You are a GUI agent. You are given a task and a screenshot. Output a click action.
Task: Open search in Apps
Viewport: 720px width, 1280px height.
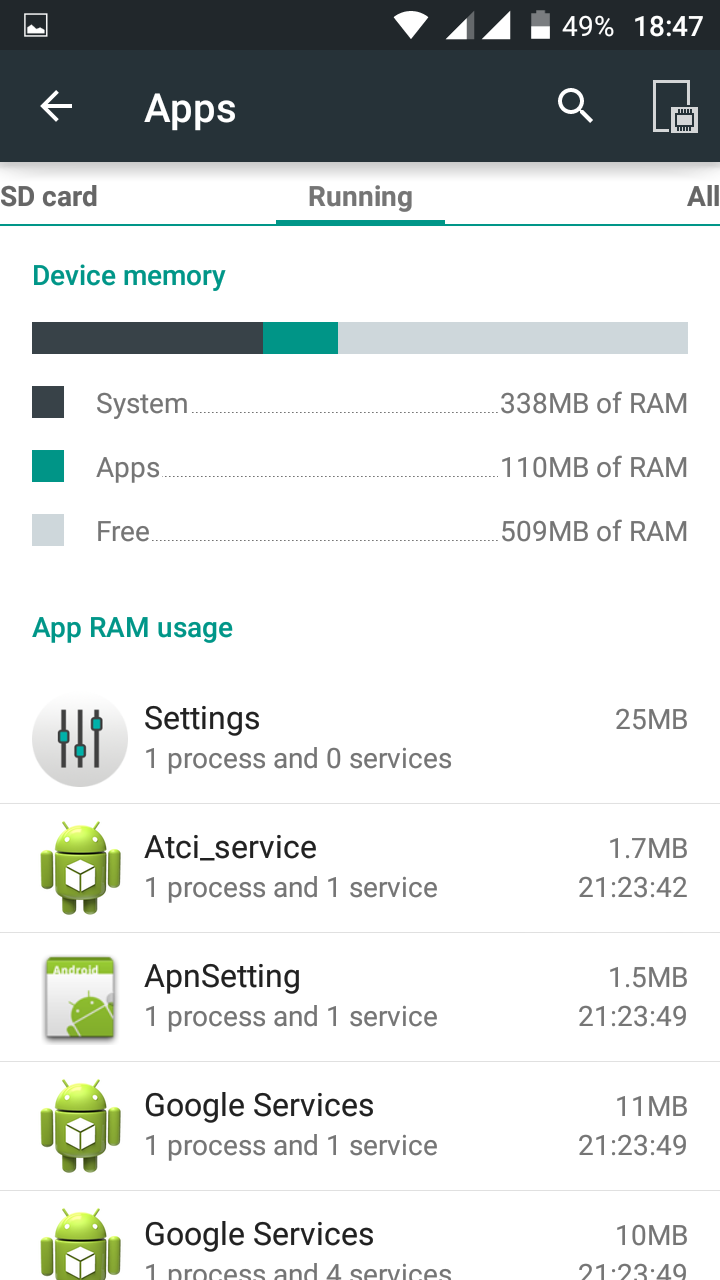[575, 106]
